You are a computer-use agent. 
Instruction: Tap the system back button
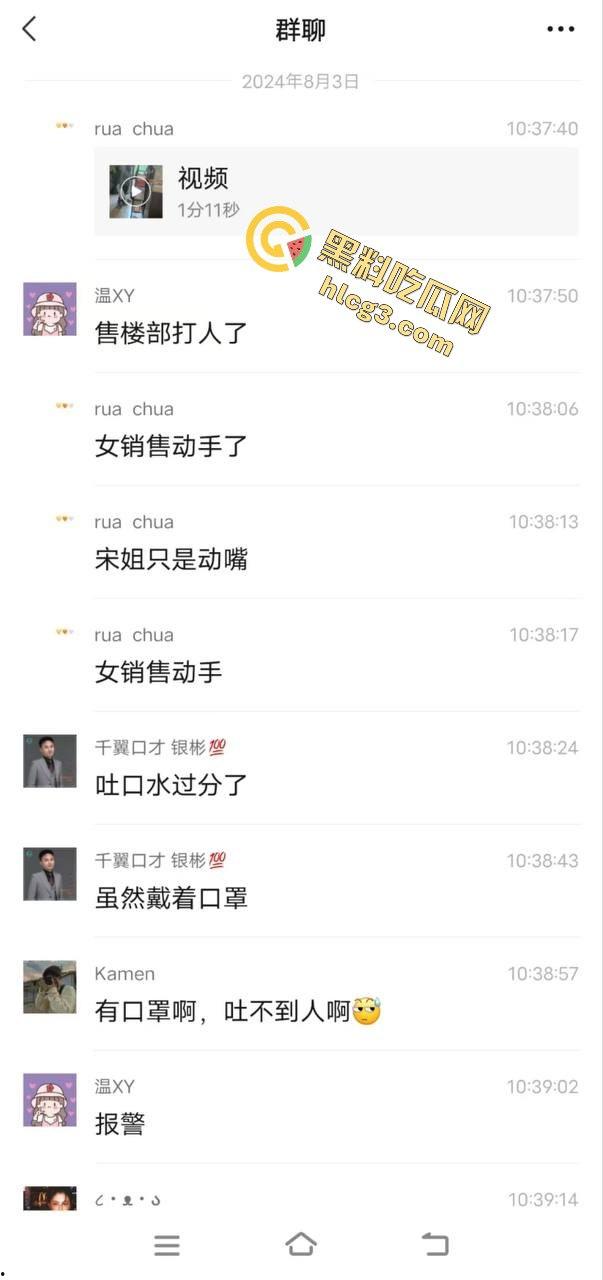435,1244
